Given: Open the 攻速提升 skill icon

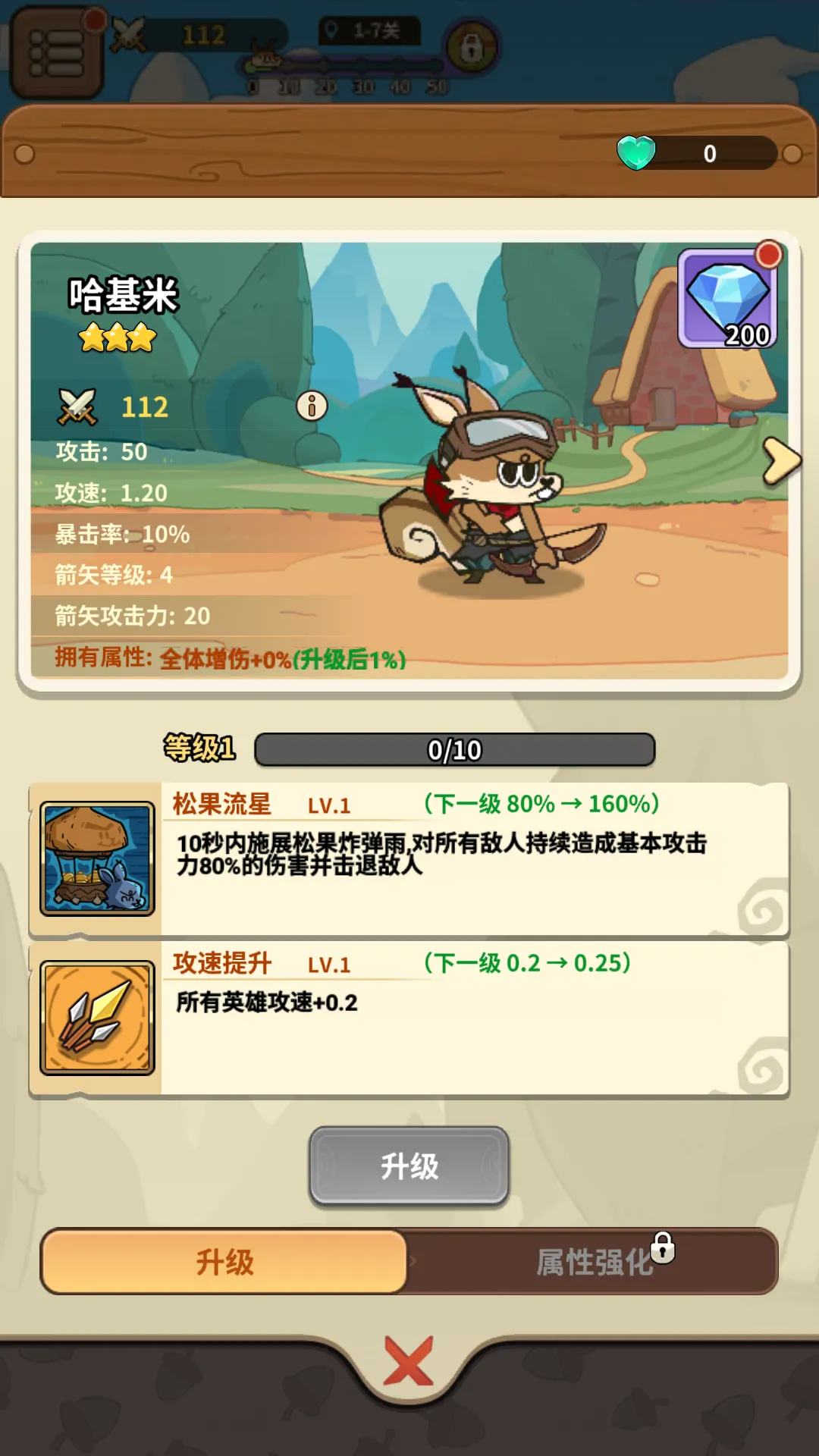Looking at the screenshot, I should coord(97,1018).
